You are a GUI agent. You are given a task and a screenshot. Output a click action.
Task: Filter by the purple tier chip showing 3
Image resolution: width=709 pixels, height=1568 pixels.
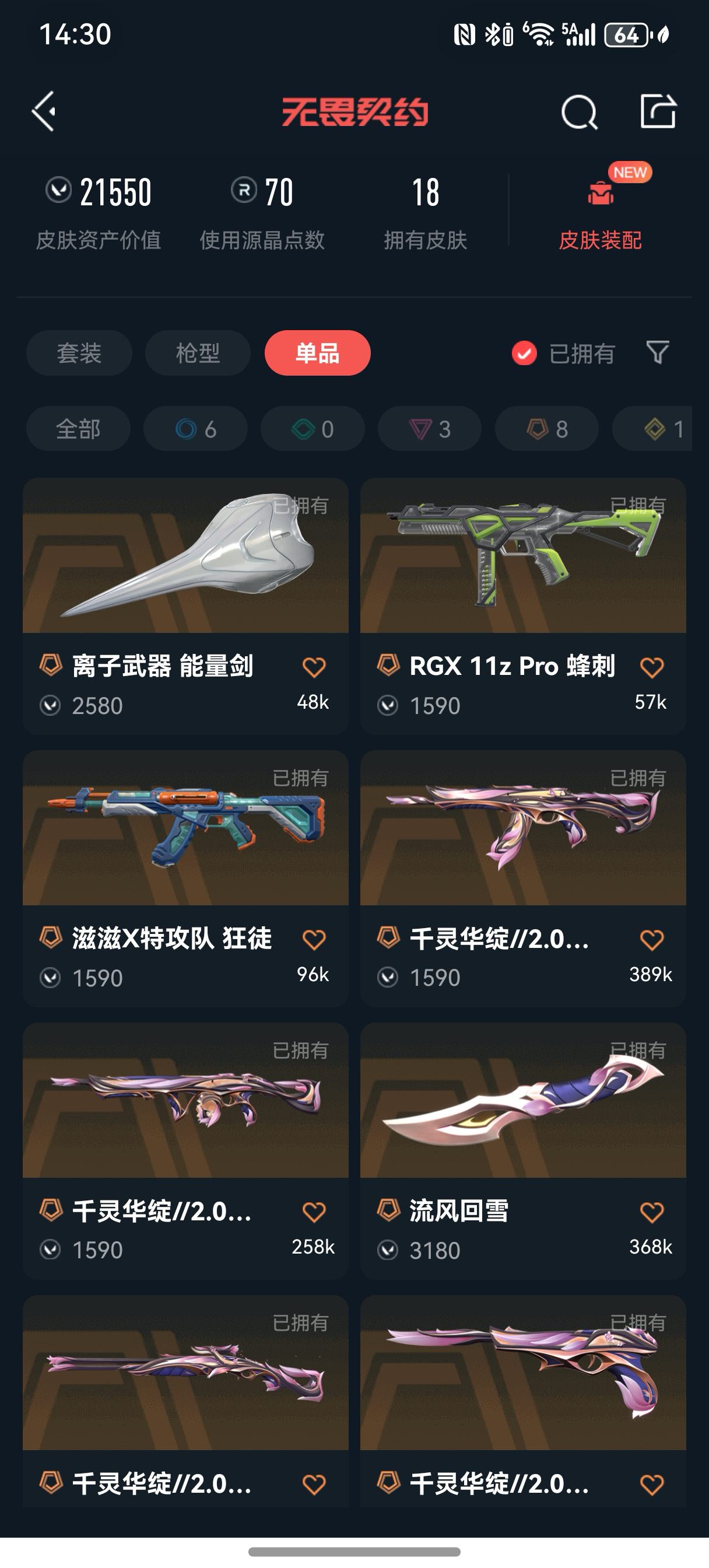(430, 429)
